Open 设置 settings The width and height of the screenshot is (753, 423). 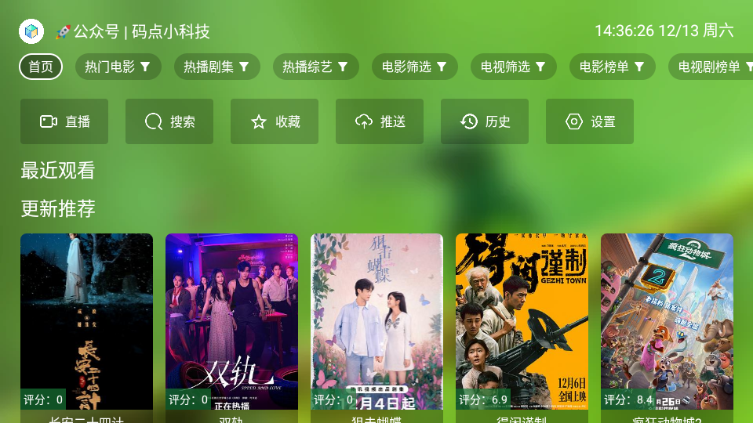click(590, 121)
